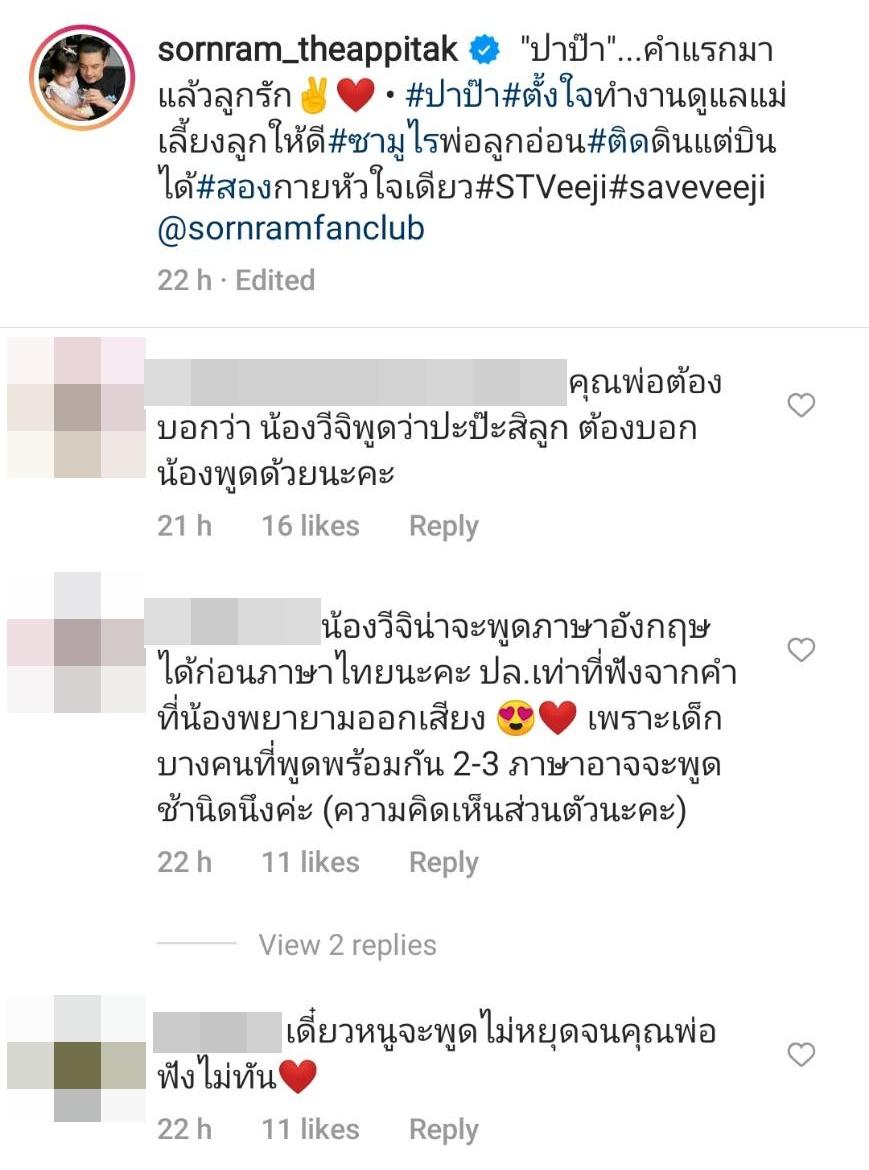Like the comment with 16 likes
869x1170 pixels.
(801, 405)
